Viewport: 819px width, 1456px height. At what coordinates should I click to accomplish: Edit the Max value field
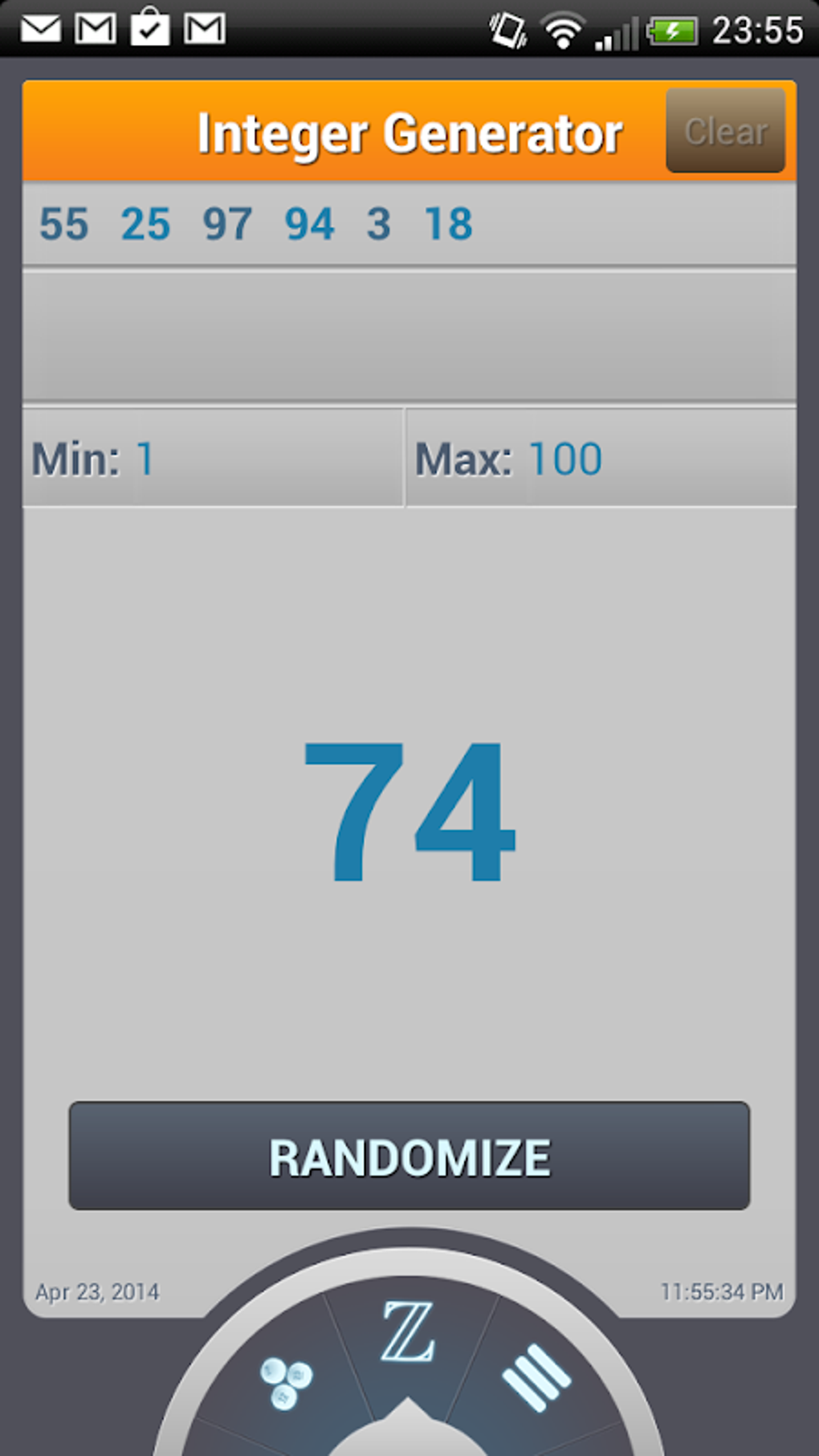pyautogui.click(x=601, y=459)
